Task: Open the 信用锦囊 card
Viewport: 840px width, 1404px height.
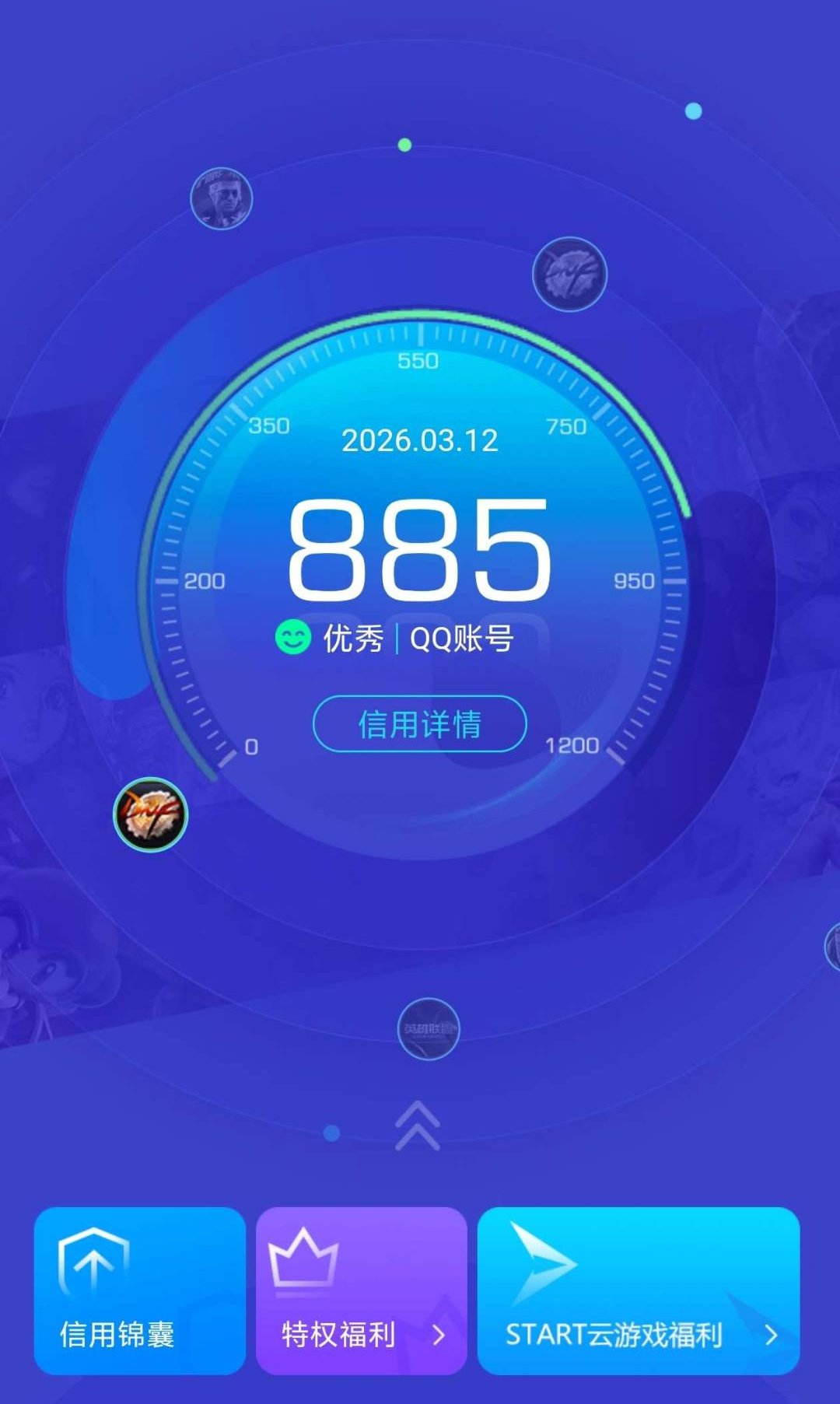Action: pos(140,1290)
